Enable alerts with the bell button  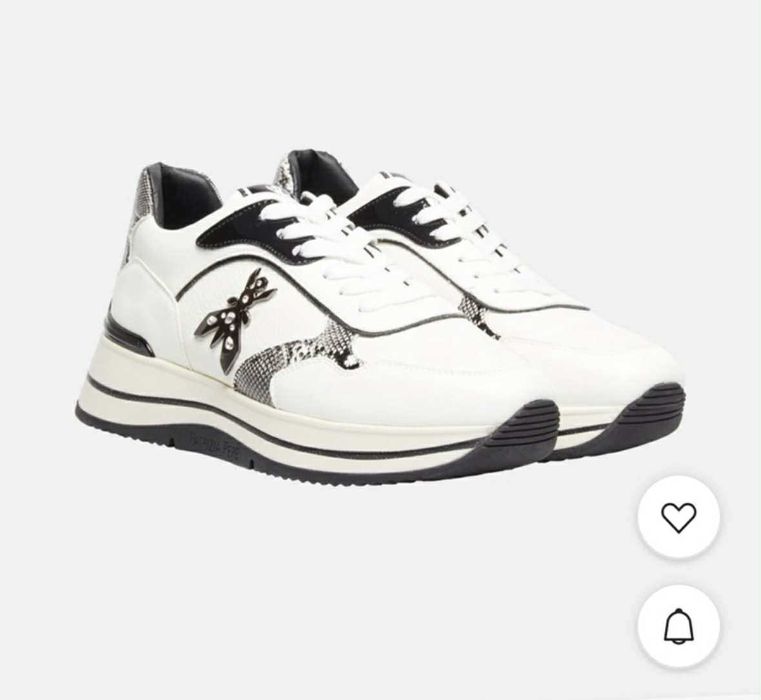pyautogui.click(x=678, y=626)
